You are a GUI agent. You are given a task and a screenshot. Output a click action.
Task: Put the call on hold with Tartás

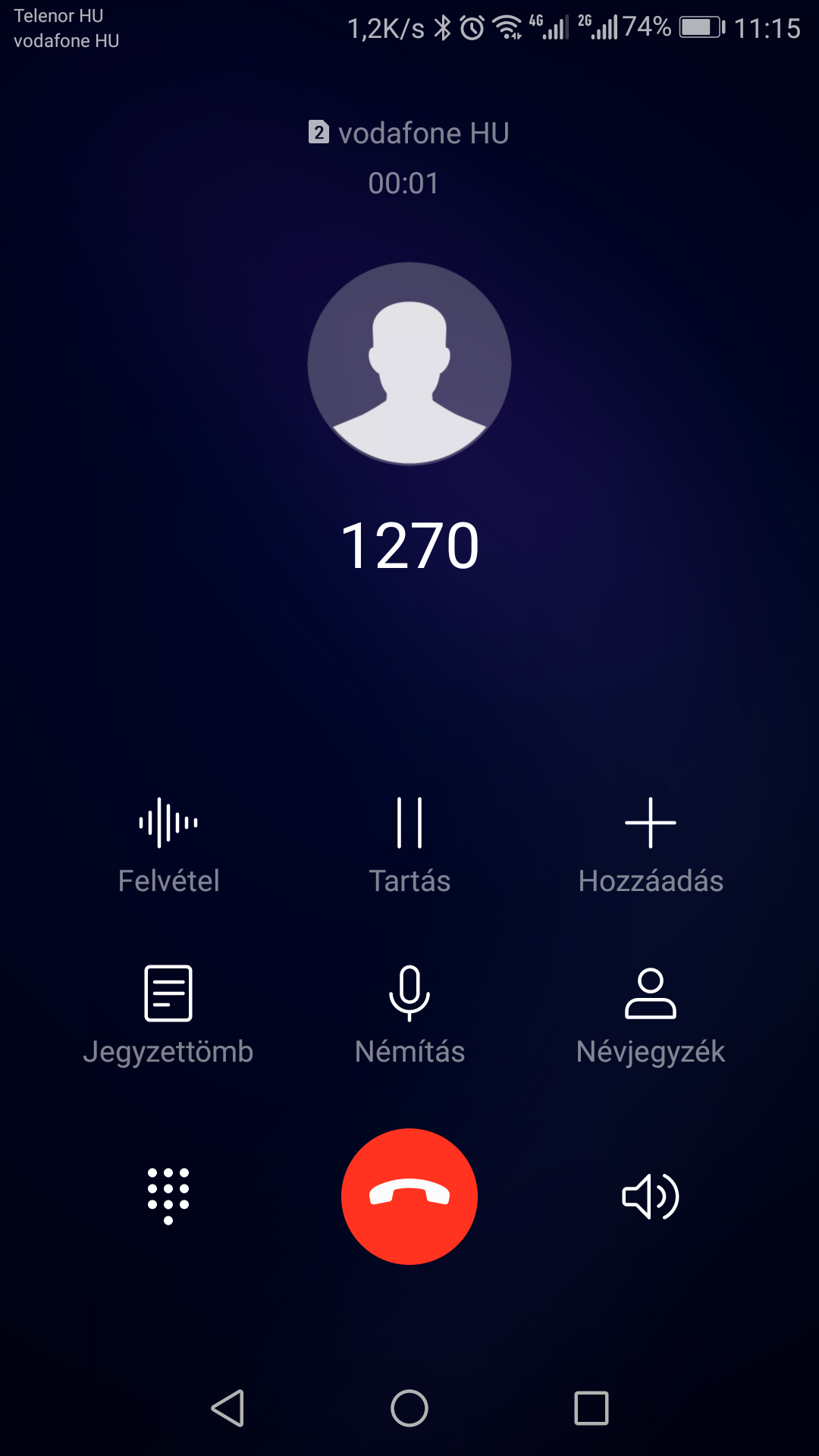pos(409,846)
